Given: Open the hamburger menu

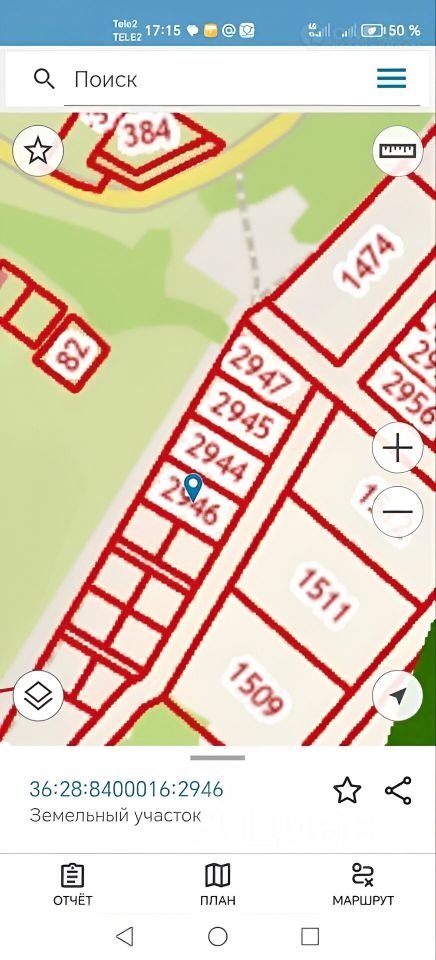Looking at the screenshot, I should click(x=391, y=78).
